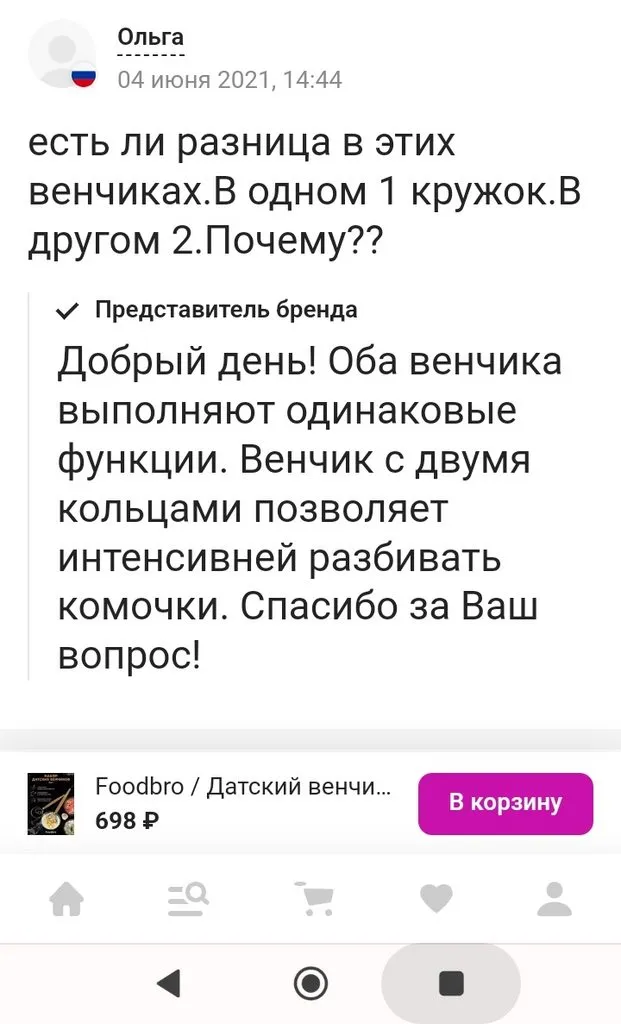The width and height of the screenshot is (621, 1024).
Task: Open the favorites heart tab
Action: 436,899
